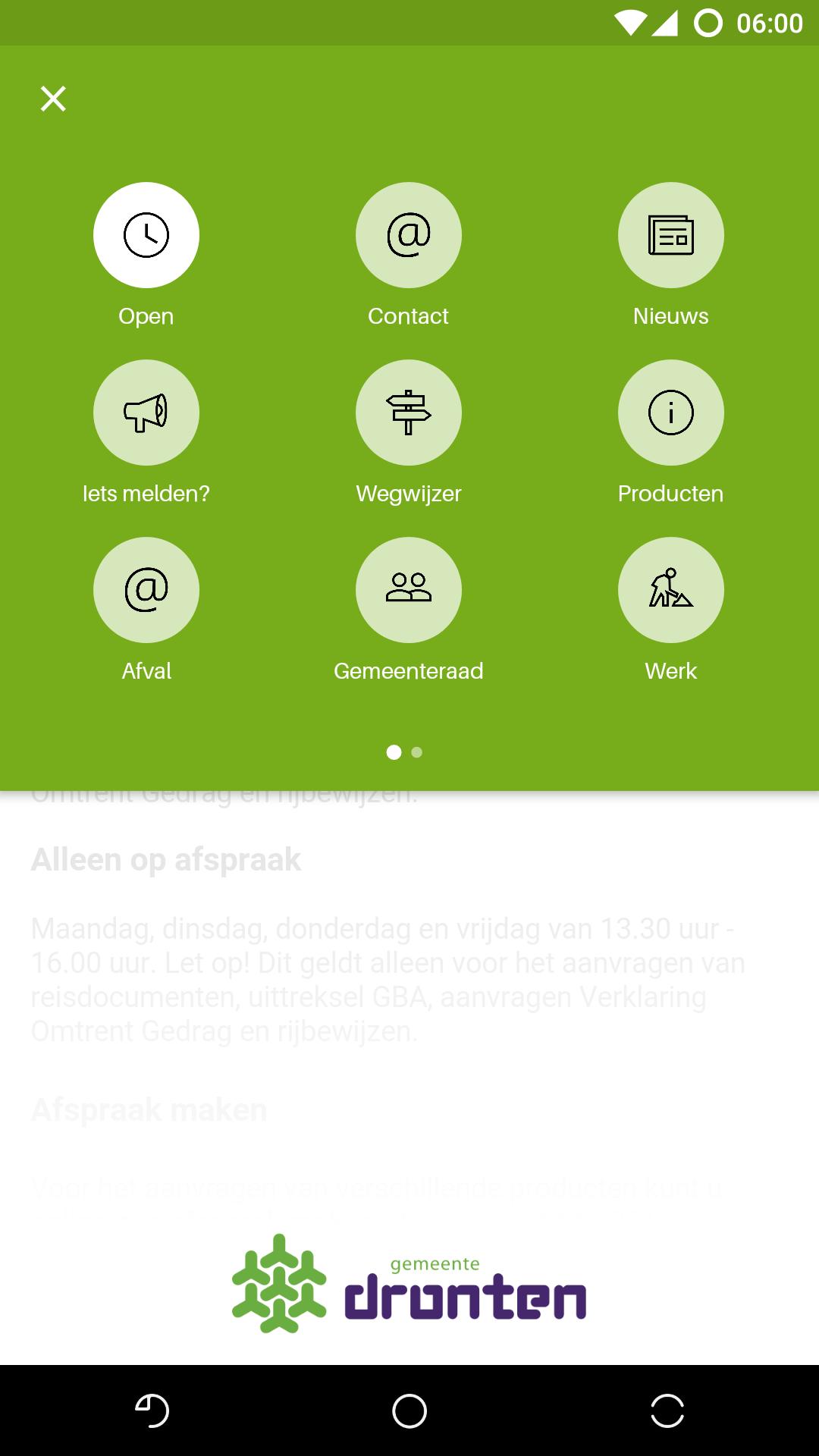The image size is (819, 1456).
Task: Open the Open hours section
Action: click(146, 235)
